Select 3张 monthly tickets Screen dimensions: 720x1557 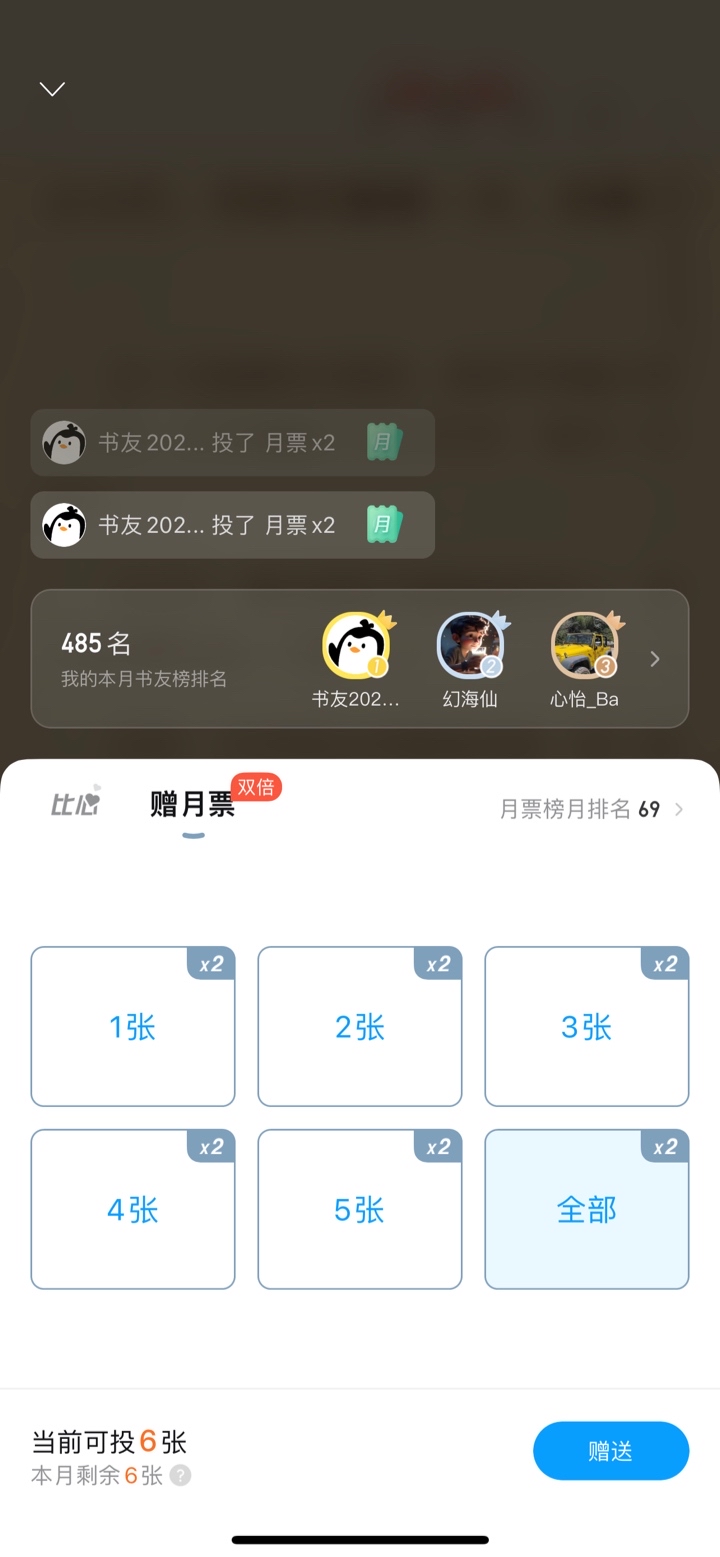tap(587, 1027)
